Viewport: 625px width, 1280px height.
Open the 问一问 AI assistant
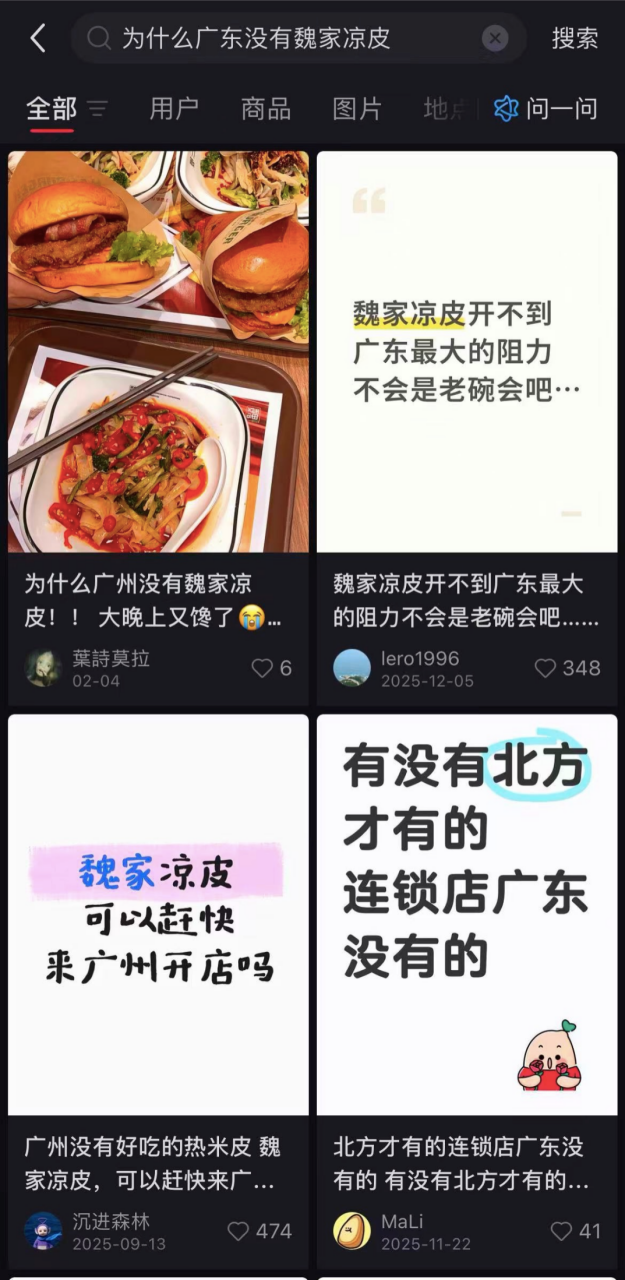(546, 108)
